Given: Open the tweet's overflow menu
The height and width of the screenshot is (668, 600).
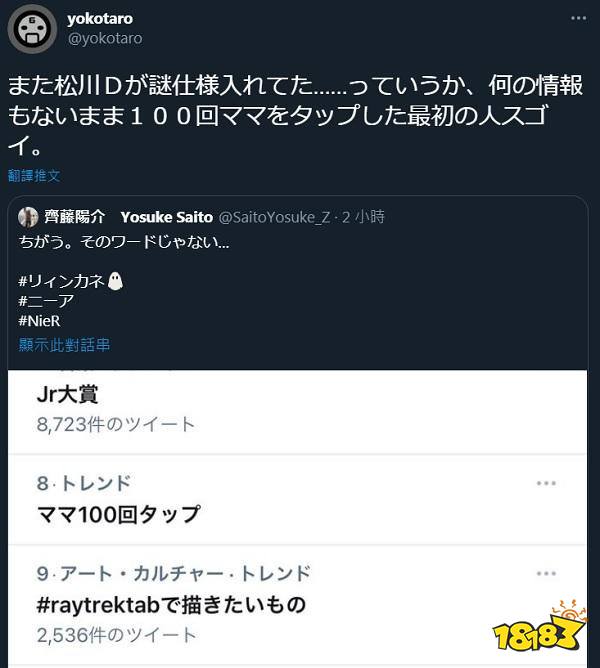Looking at the screenshot, I should pyautogui.click(x=579, y=19).
